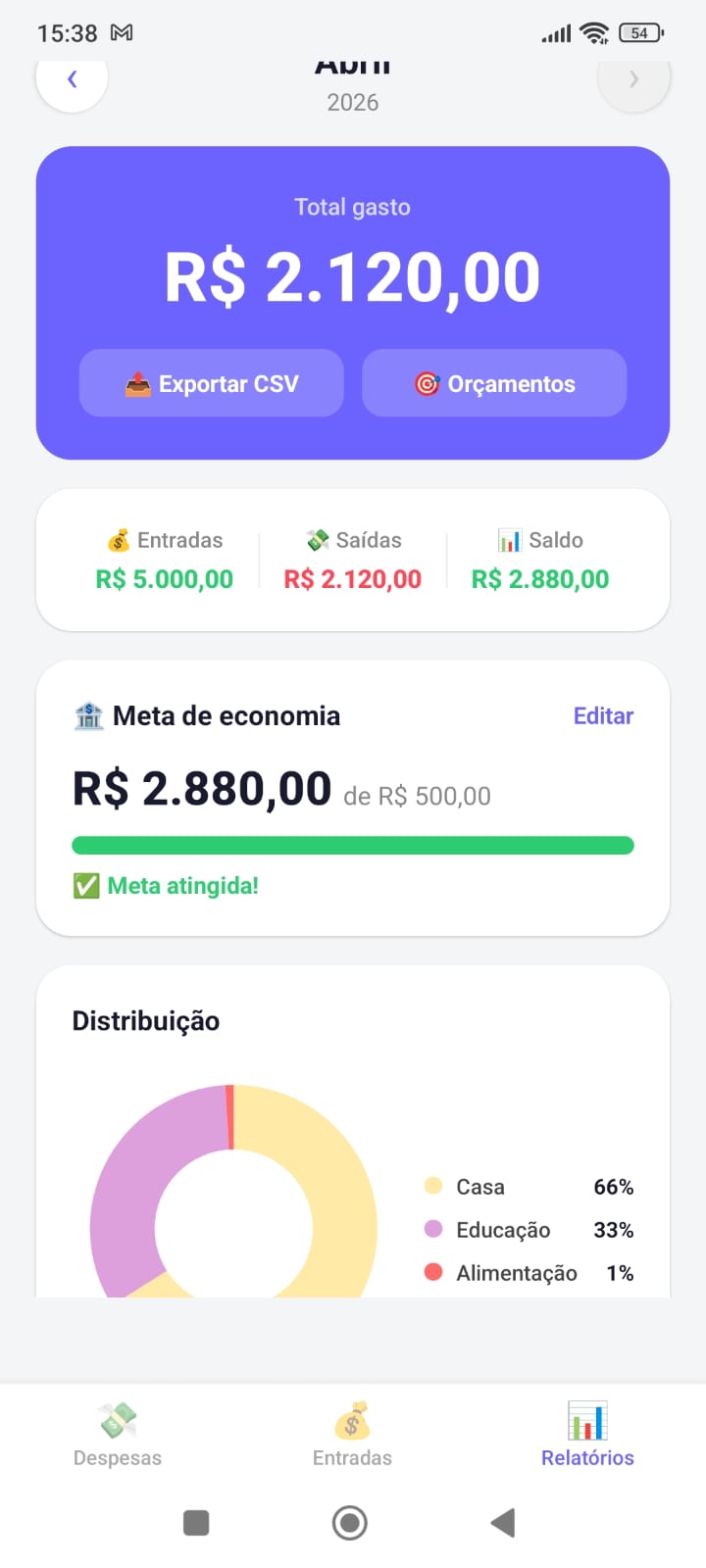Advance to next month with the right chevron
The width and height of the screenshot is (706, 1568).
click(x=634, y=80)
